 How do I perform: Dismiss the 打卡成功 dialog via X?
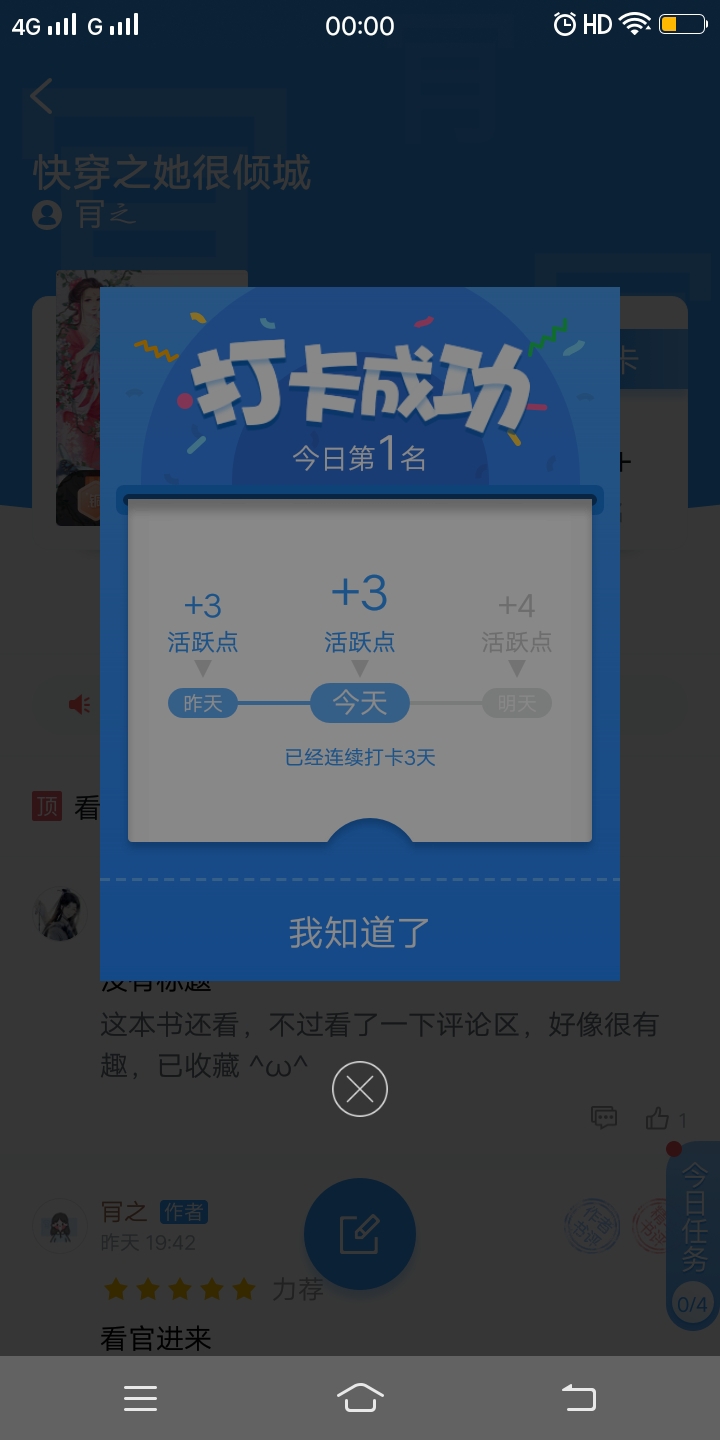[x=360, y=1089]
